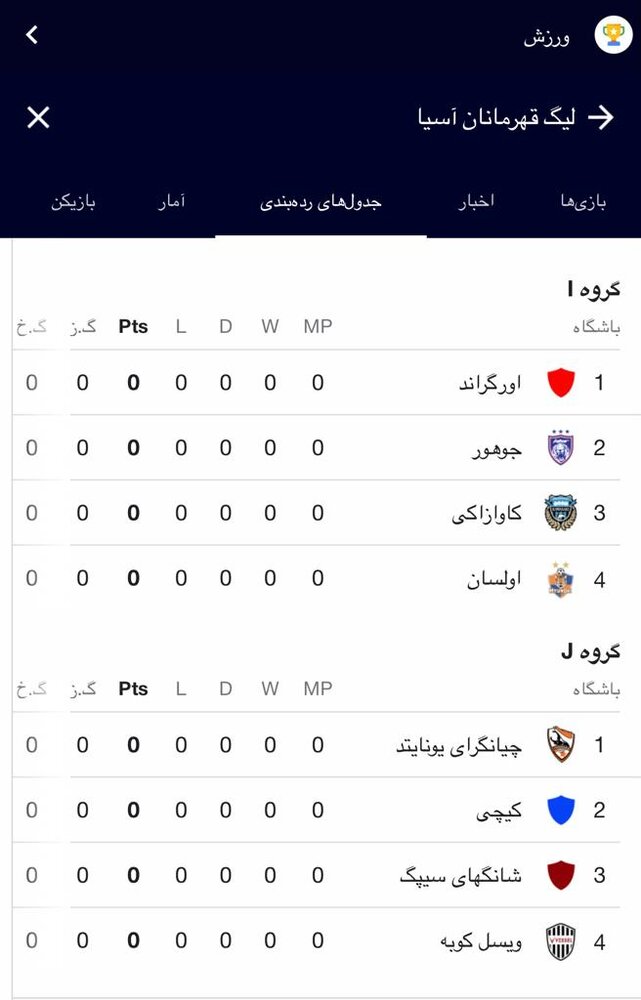Viewport: 641px width, 1000px height.
Task: View the کاوازاکی team row
Action: 486,514
